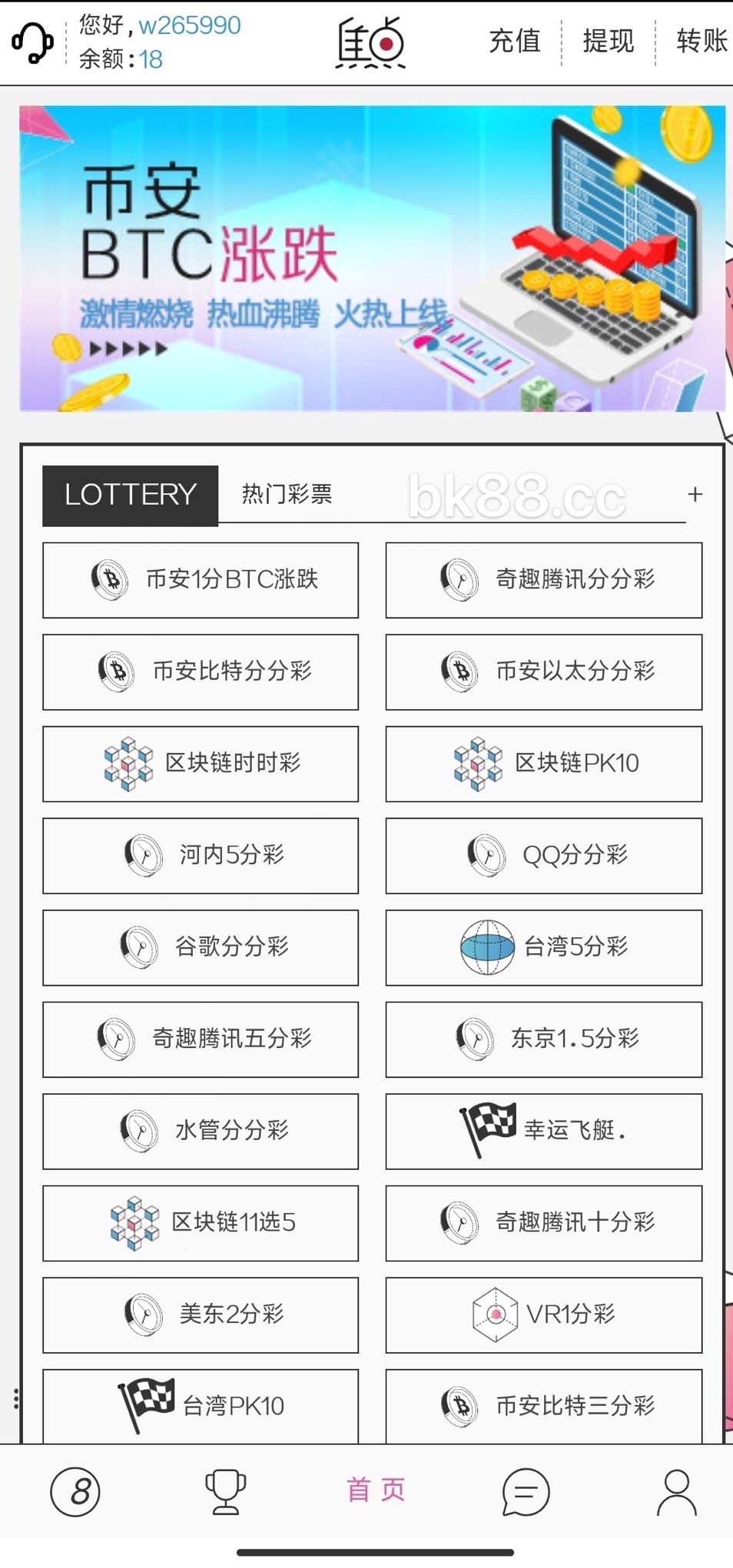Image resolution: width=733 pixels, height=1568 pixels.
Task: Open 美东2分彩 lottery
Action: (201, 1314)
